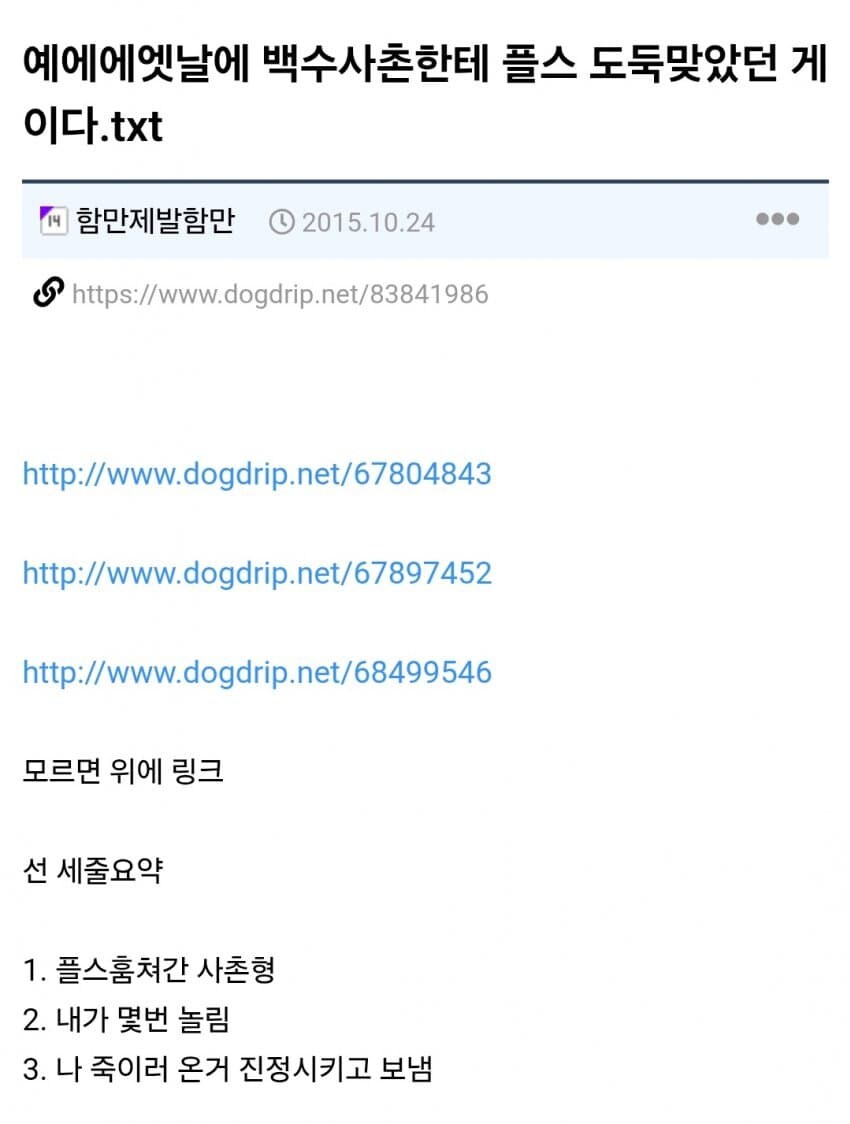Open author profile 함만제발함만
Image resolution: width=850 pixels, height=1124 pixels.
pyautogui.click(x=155, y=220)
